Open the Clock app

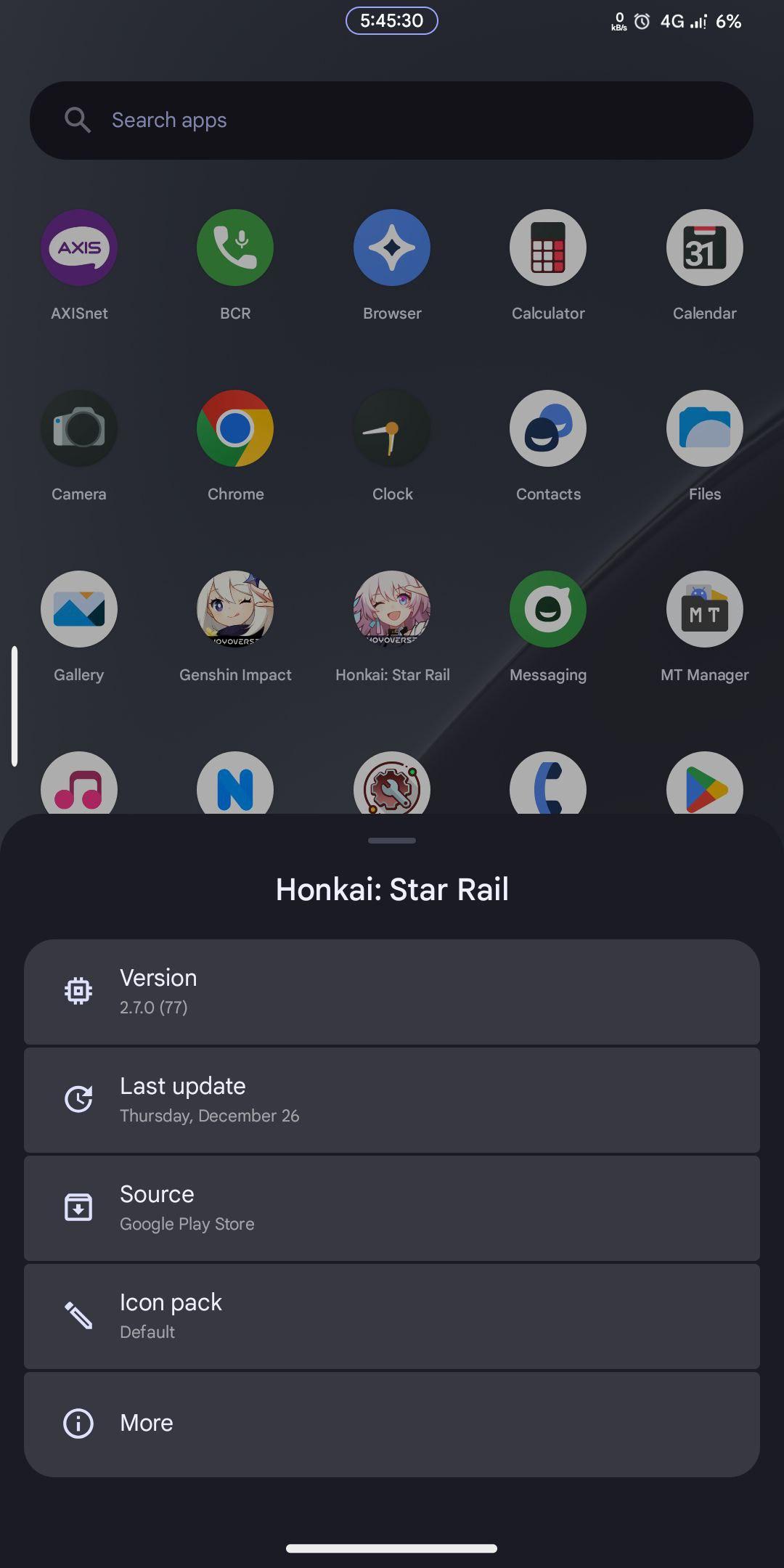(x=392, y=429)
